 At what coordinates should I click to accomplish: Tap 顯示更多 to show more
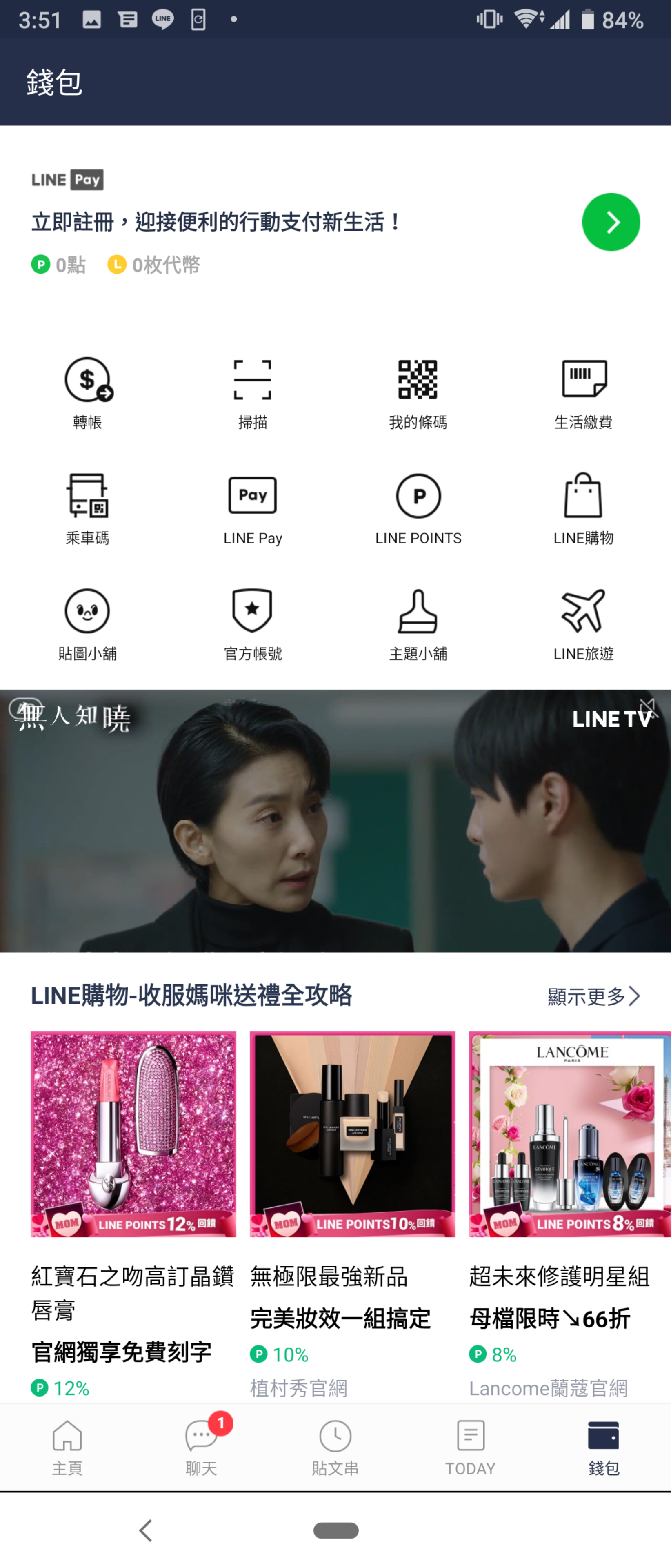pyautogui.click(x=593, y=996)
